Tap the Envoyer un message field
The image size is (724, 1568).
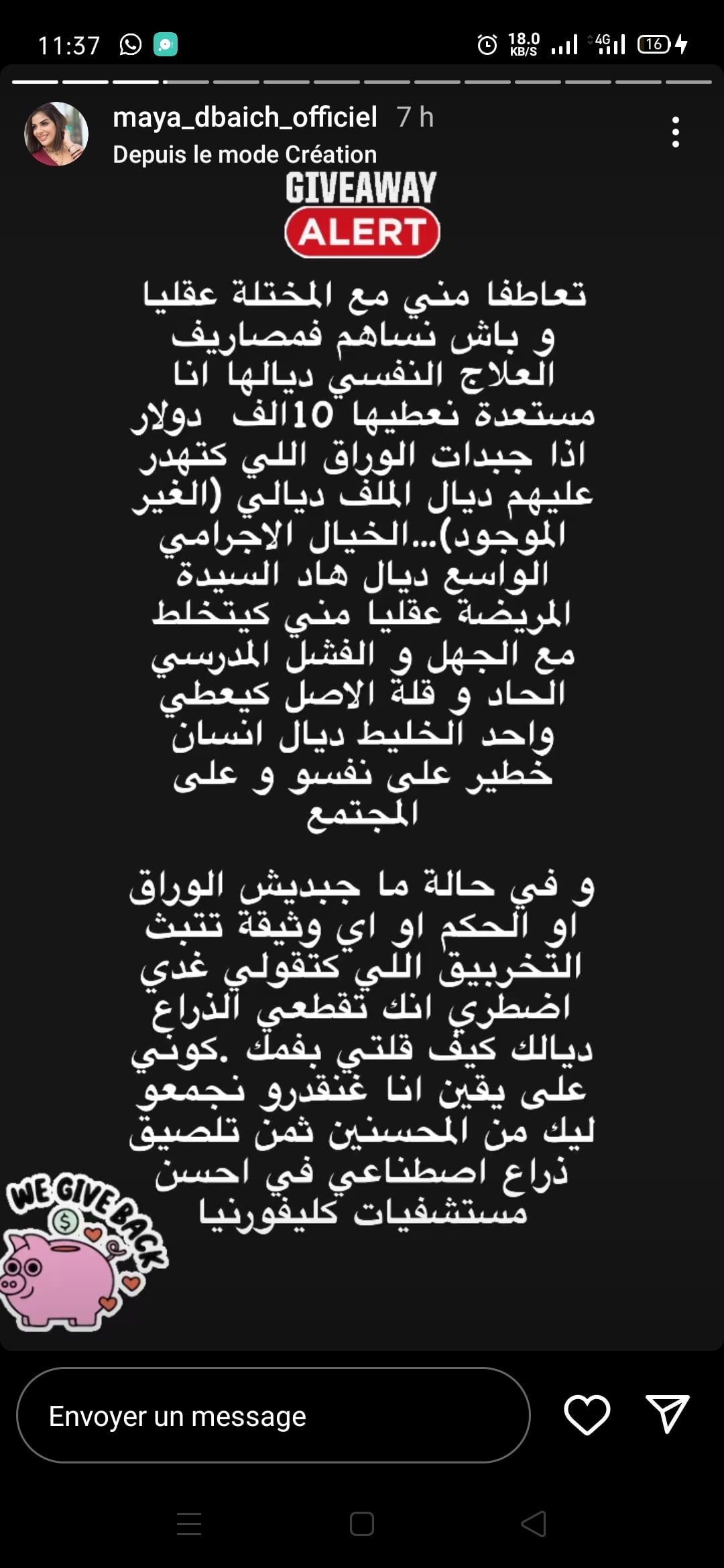(273, 1416)
